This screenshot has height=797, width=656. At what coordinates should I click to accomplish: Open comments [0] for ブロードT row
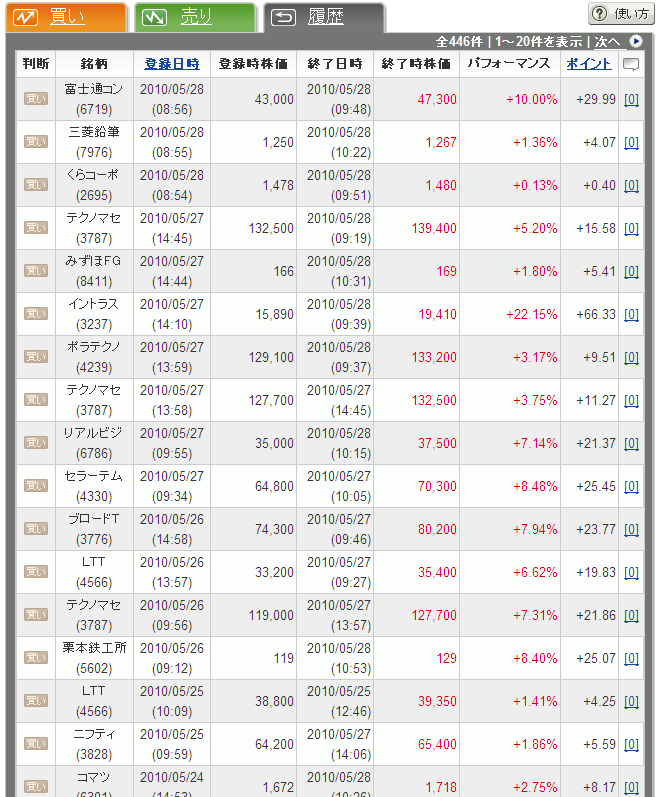(x=631, y=530)
